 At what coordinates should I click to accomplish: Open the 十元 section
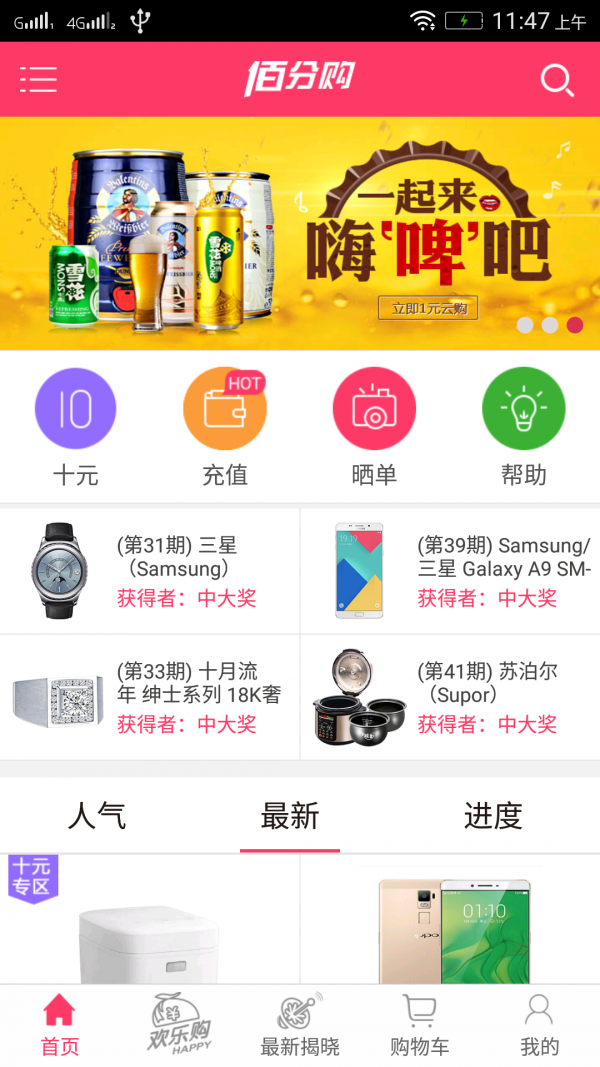(x=76, y=427)
